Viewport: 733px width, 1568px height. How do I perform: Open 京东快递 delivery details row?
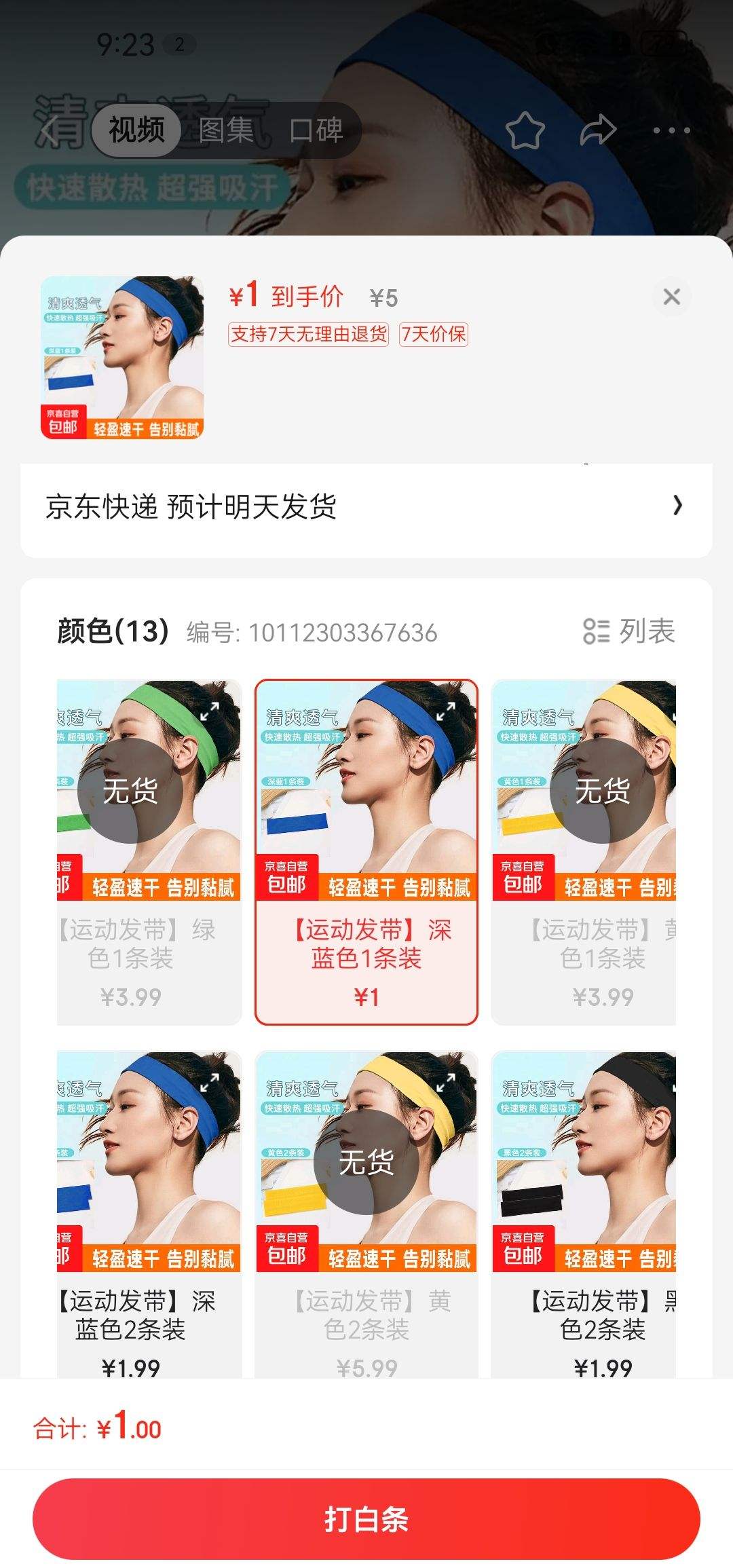366,506
